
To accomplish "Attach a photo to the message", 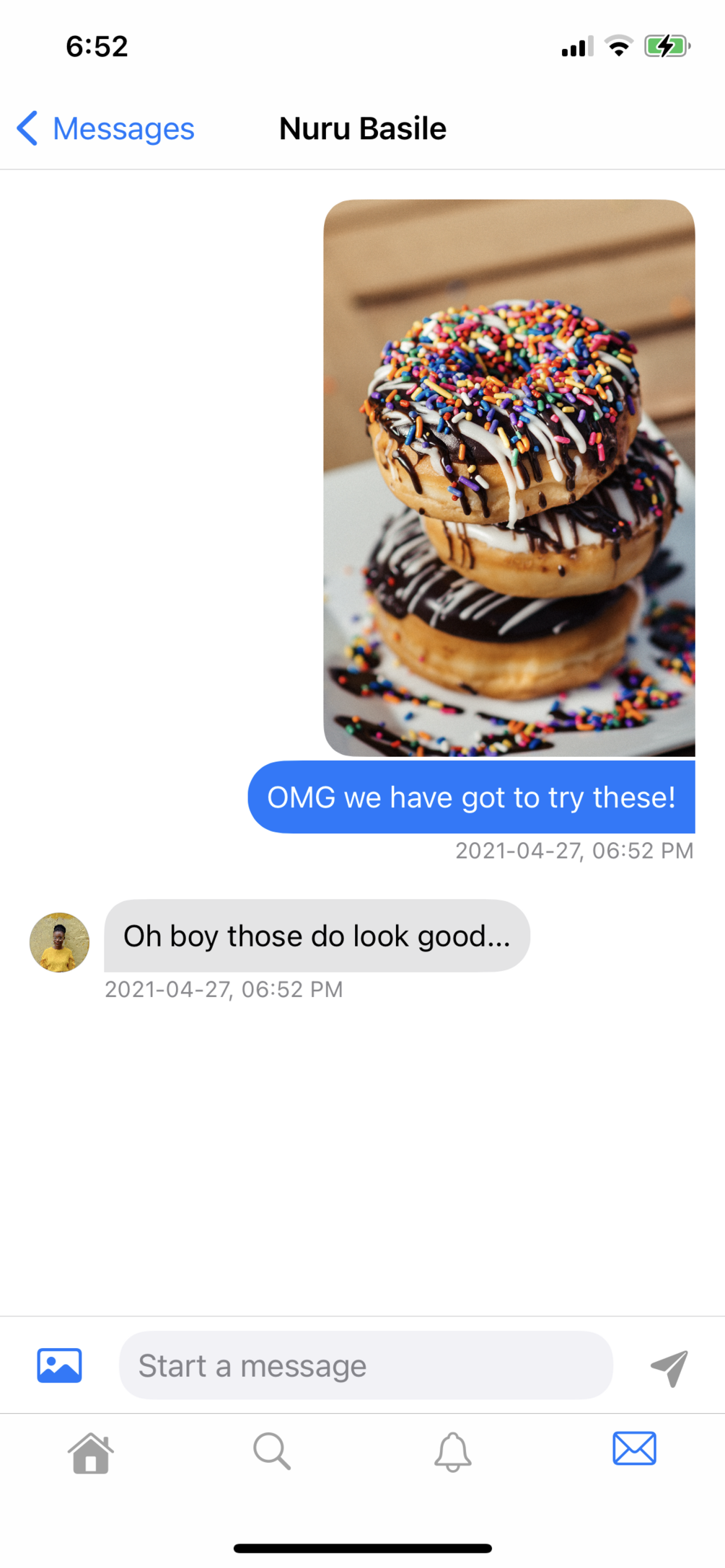I will click(x=59, y=1365).
